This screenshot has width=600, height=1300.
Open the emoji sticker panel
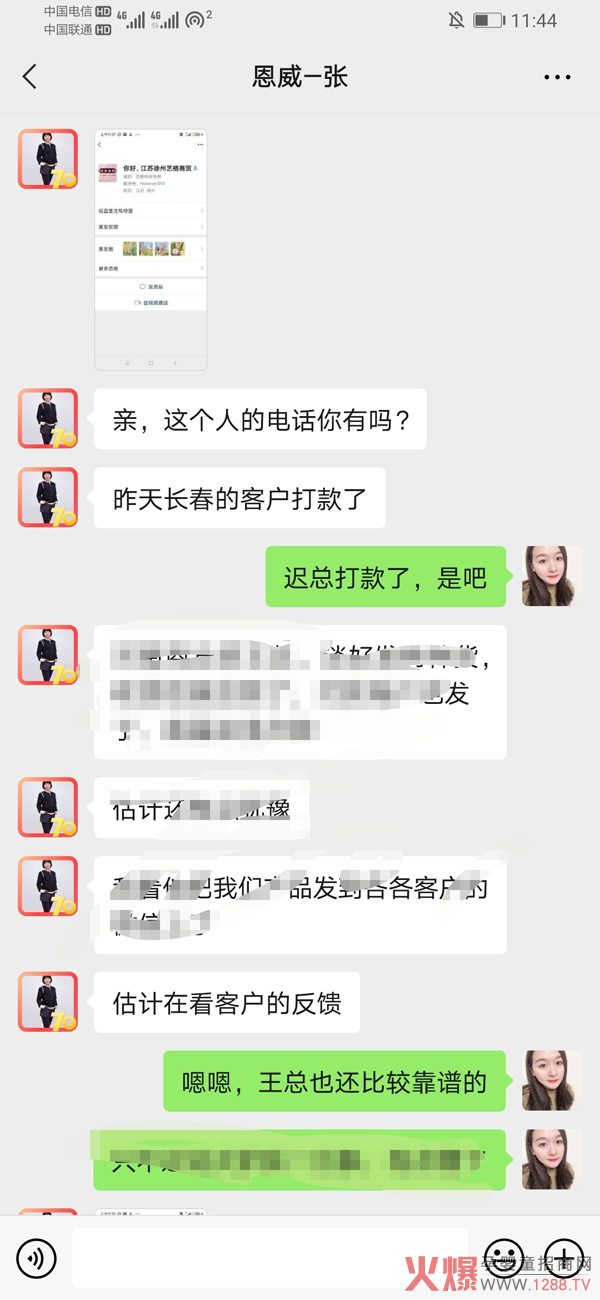[503, 1258]
